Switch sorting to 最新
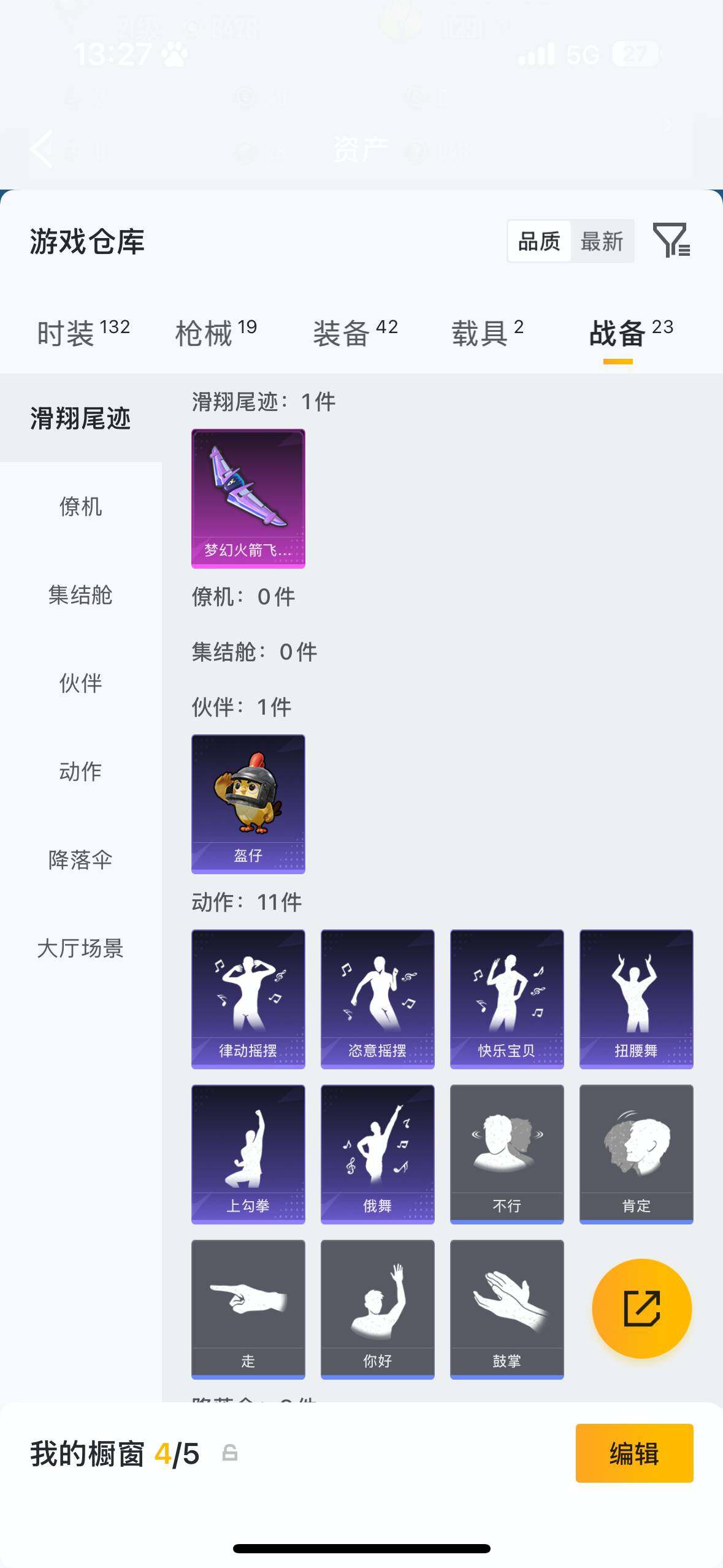Screen dimensions: 723x1568 pyautogui.click(x=603, y=241)
